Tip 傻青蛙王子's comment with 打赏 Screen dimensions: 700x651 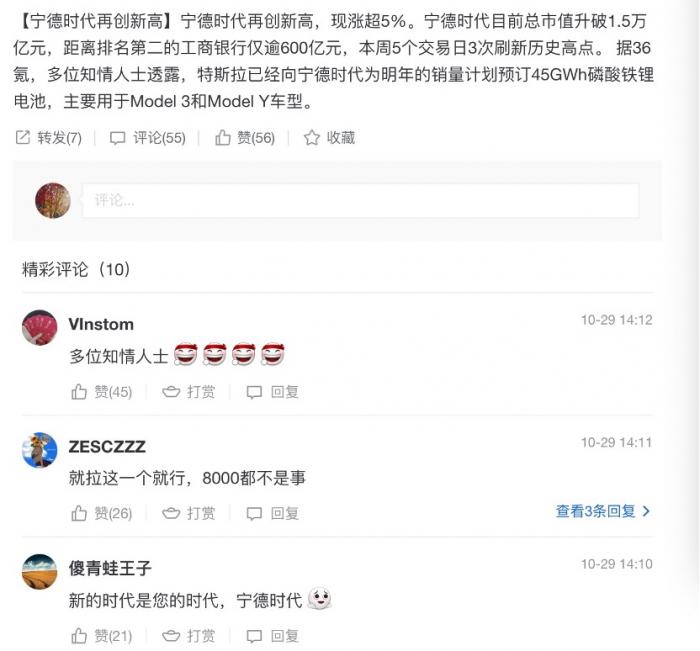click(x=189, y=636)
